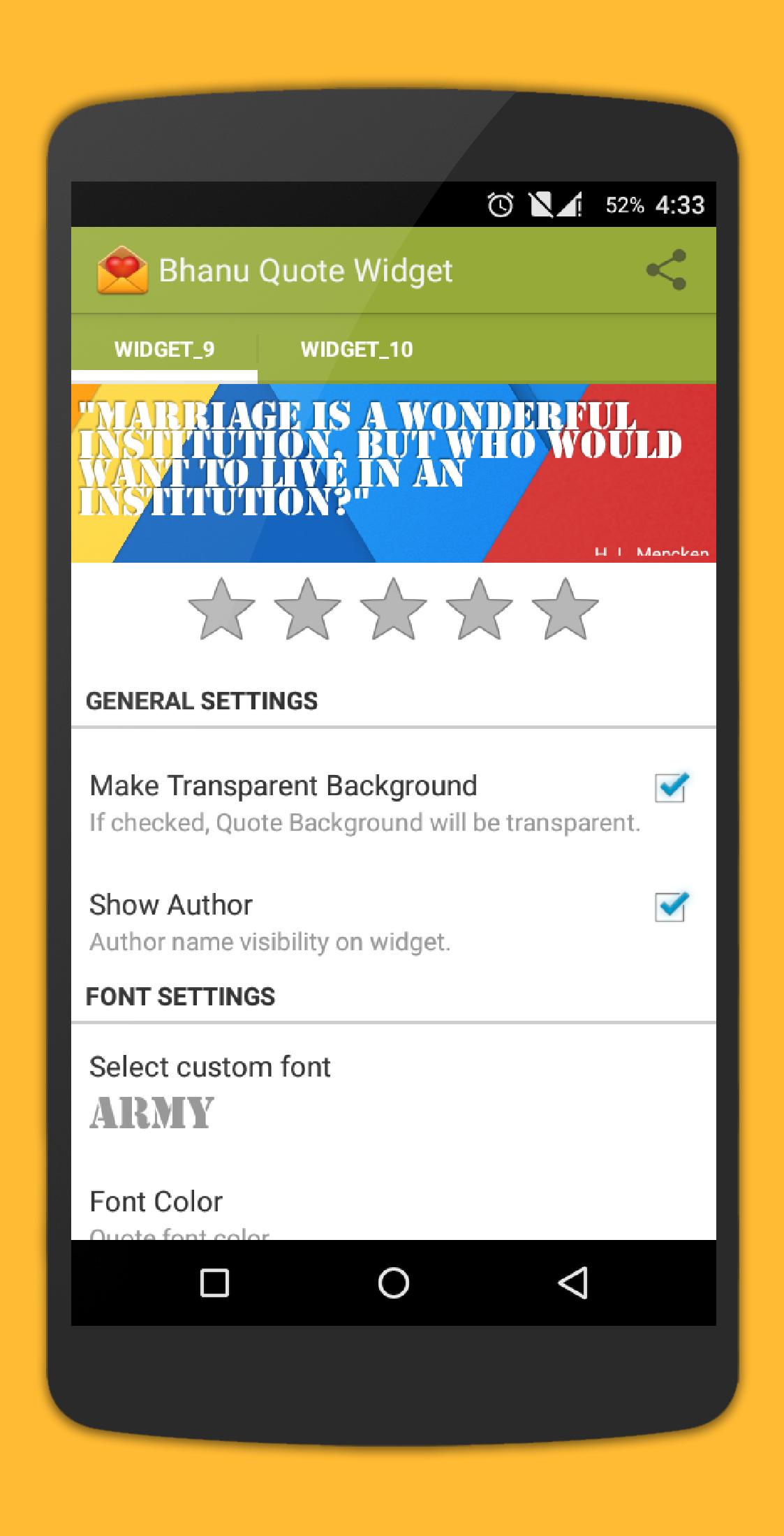Share the app using the share icon
The width and height of the screenshot is (784, 1536).
coord(665,271)
